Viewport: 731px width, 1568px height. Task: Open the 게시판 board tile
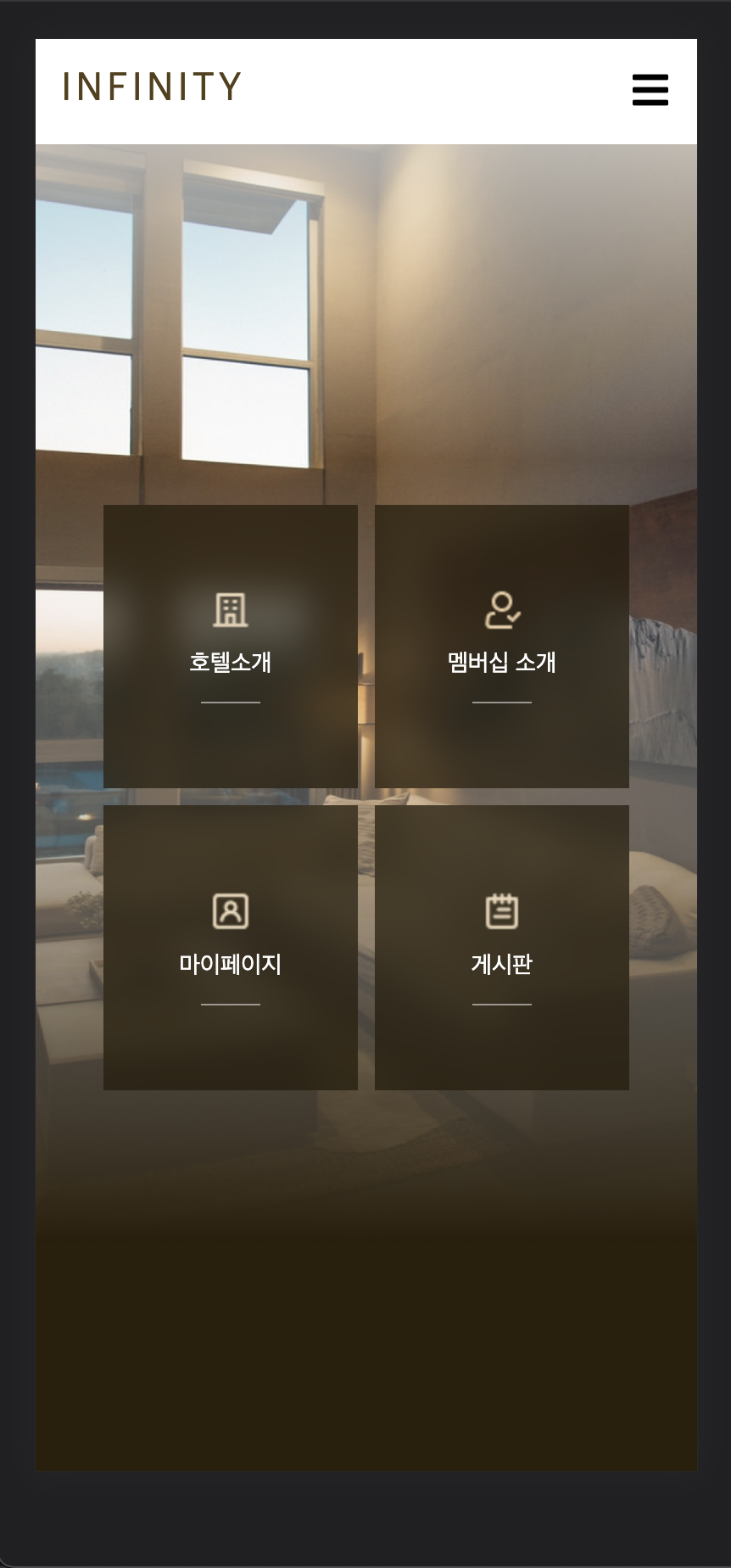(502, 947)
